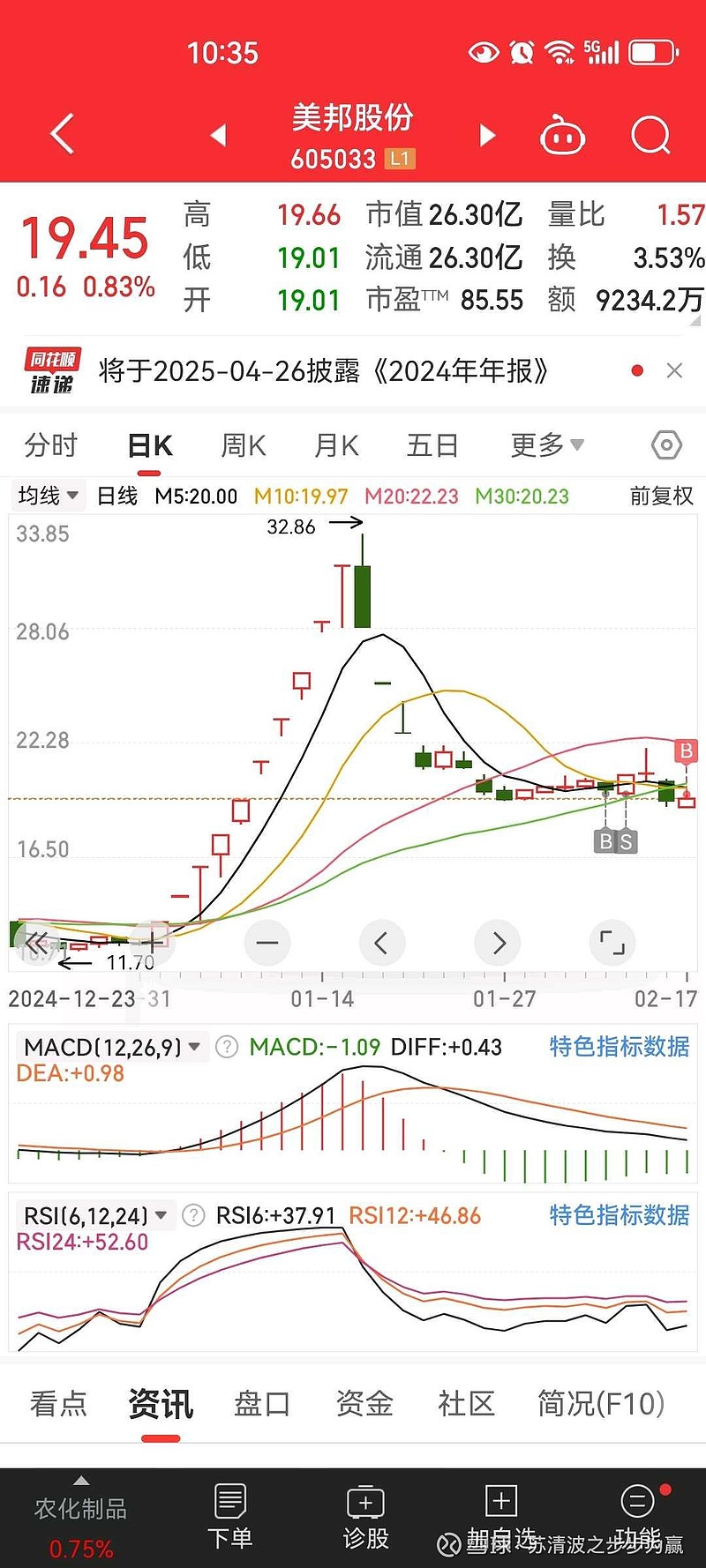The width and height of the screenshot is (706, 1568).
Task: Switch to the next stock
Action: pos(487,135)
